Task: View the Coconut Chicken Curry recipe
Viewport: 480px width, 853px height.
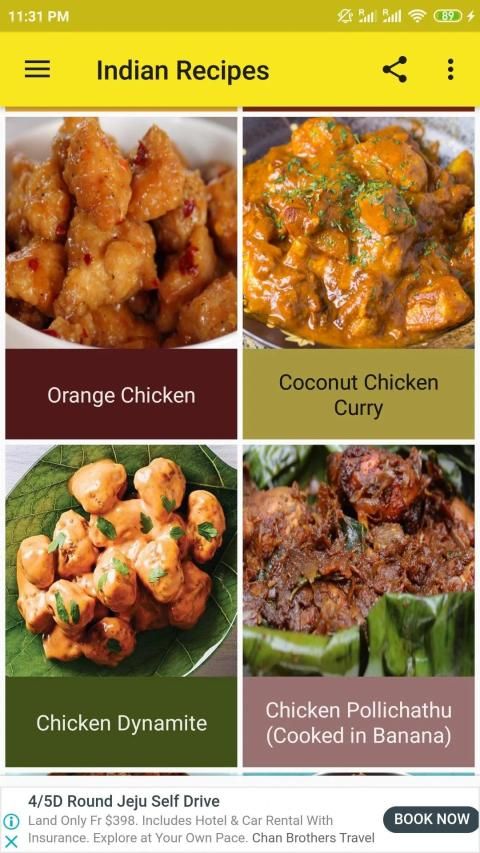Action: point(359,278)
